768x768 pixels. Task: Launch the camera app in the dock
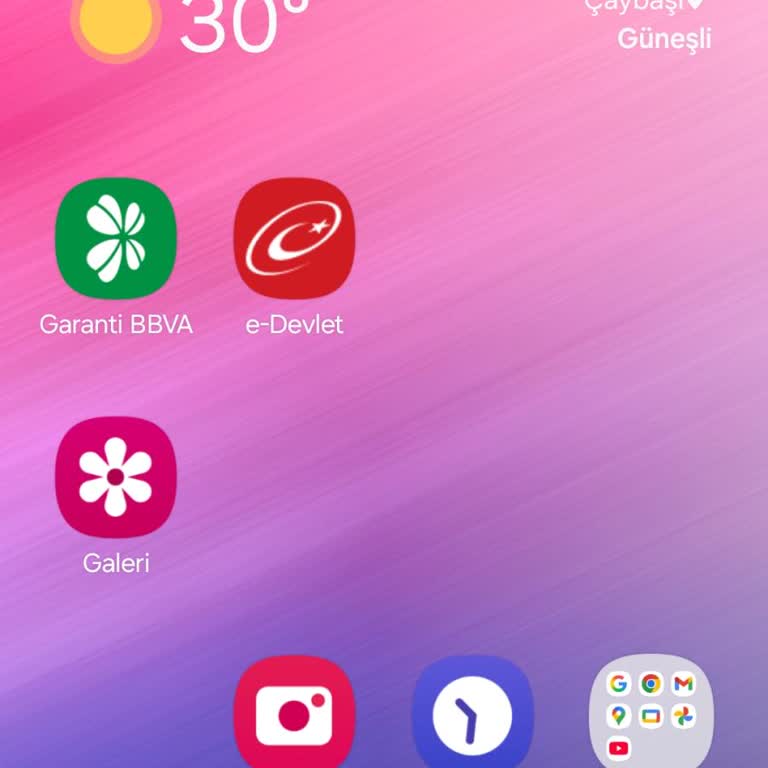[x=294, y=714]
